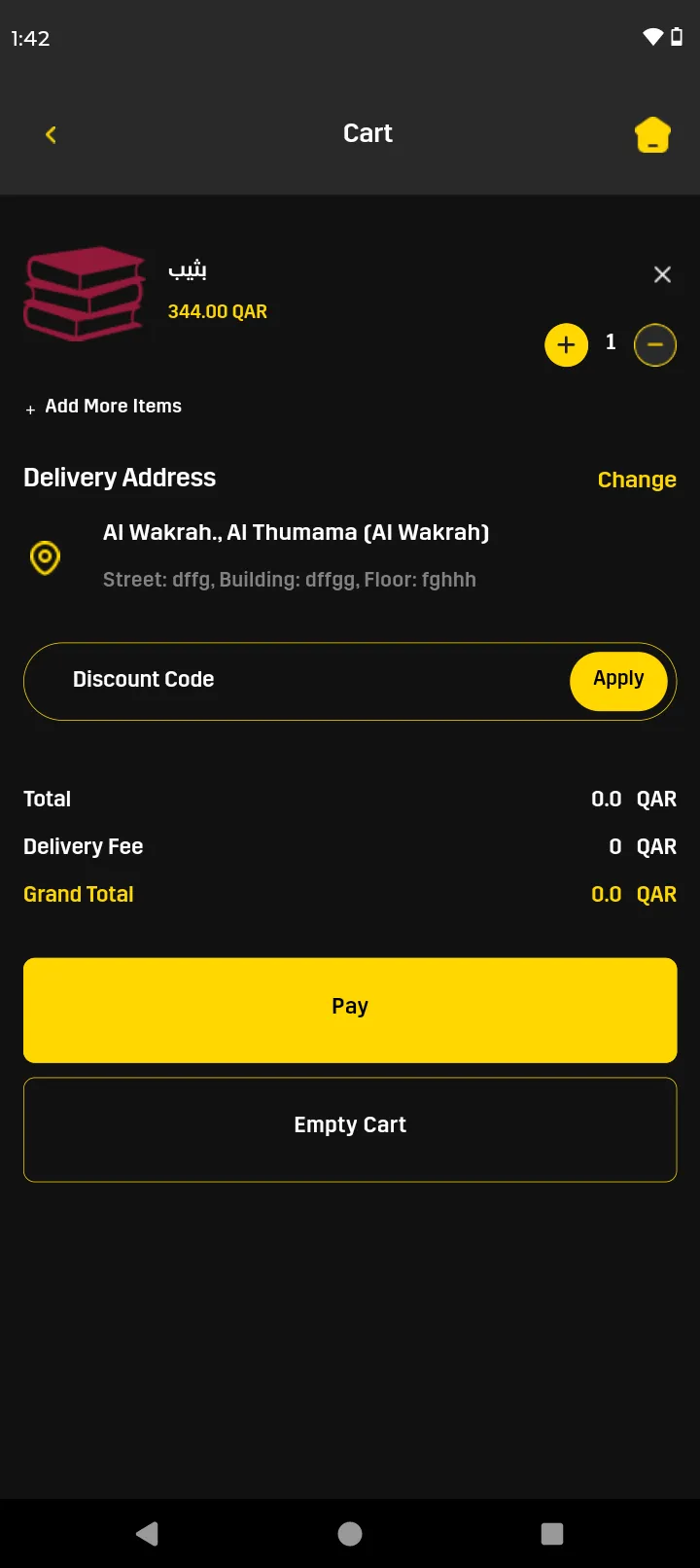Change the delivery address

[x=636, y=480]
